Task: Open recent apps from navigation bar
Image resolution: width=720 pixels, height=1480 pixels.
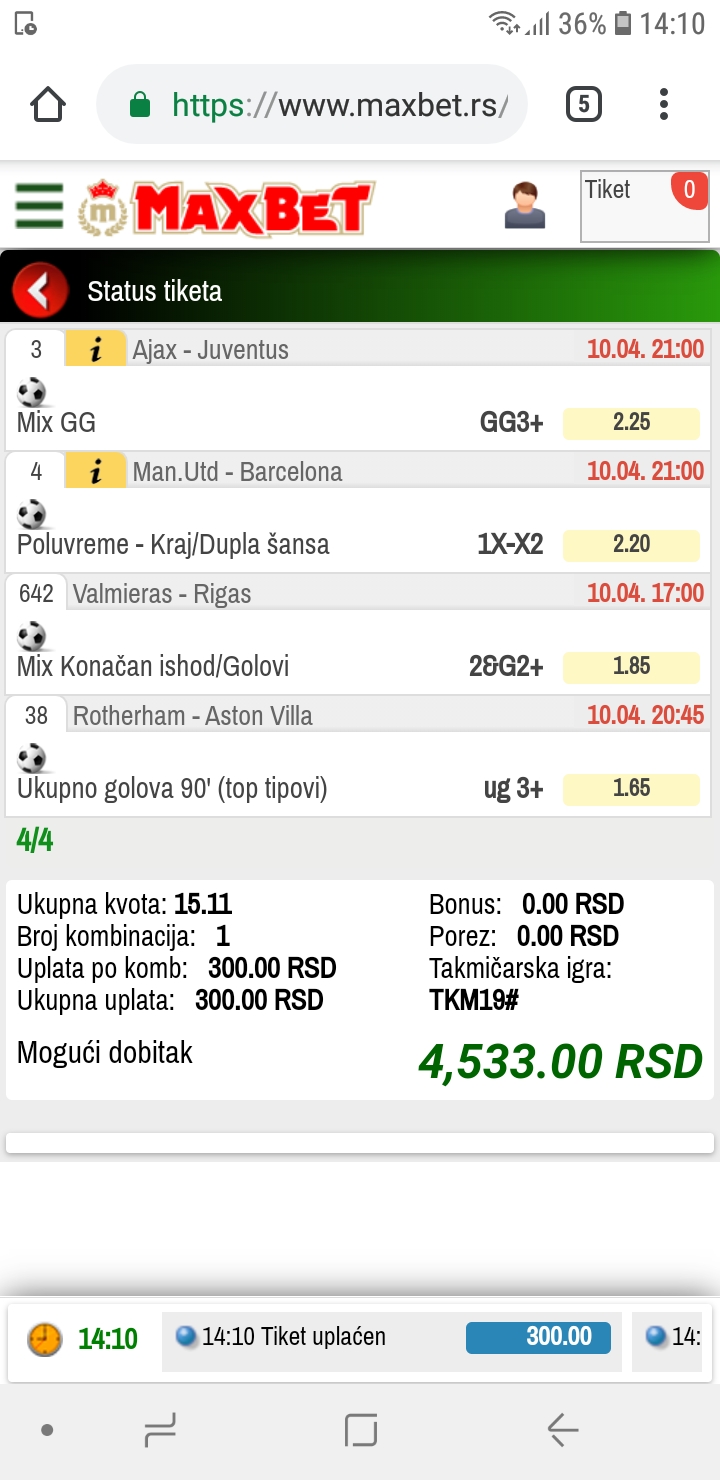Action: tap(160, 1431)
